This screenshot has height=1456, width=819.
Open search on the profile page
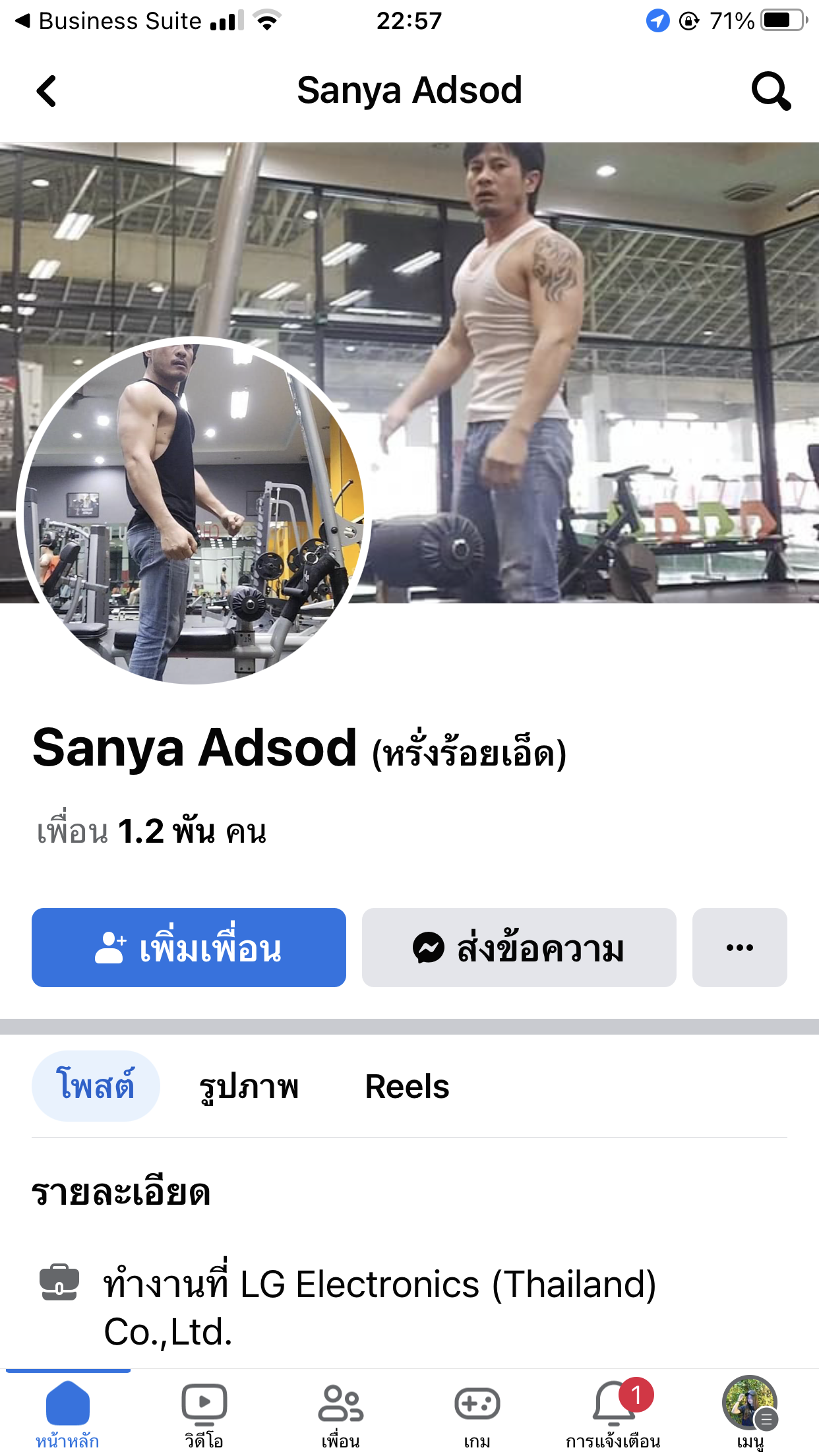coord(771,91)
